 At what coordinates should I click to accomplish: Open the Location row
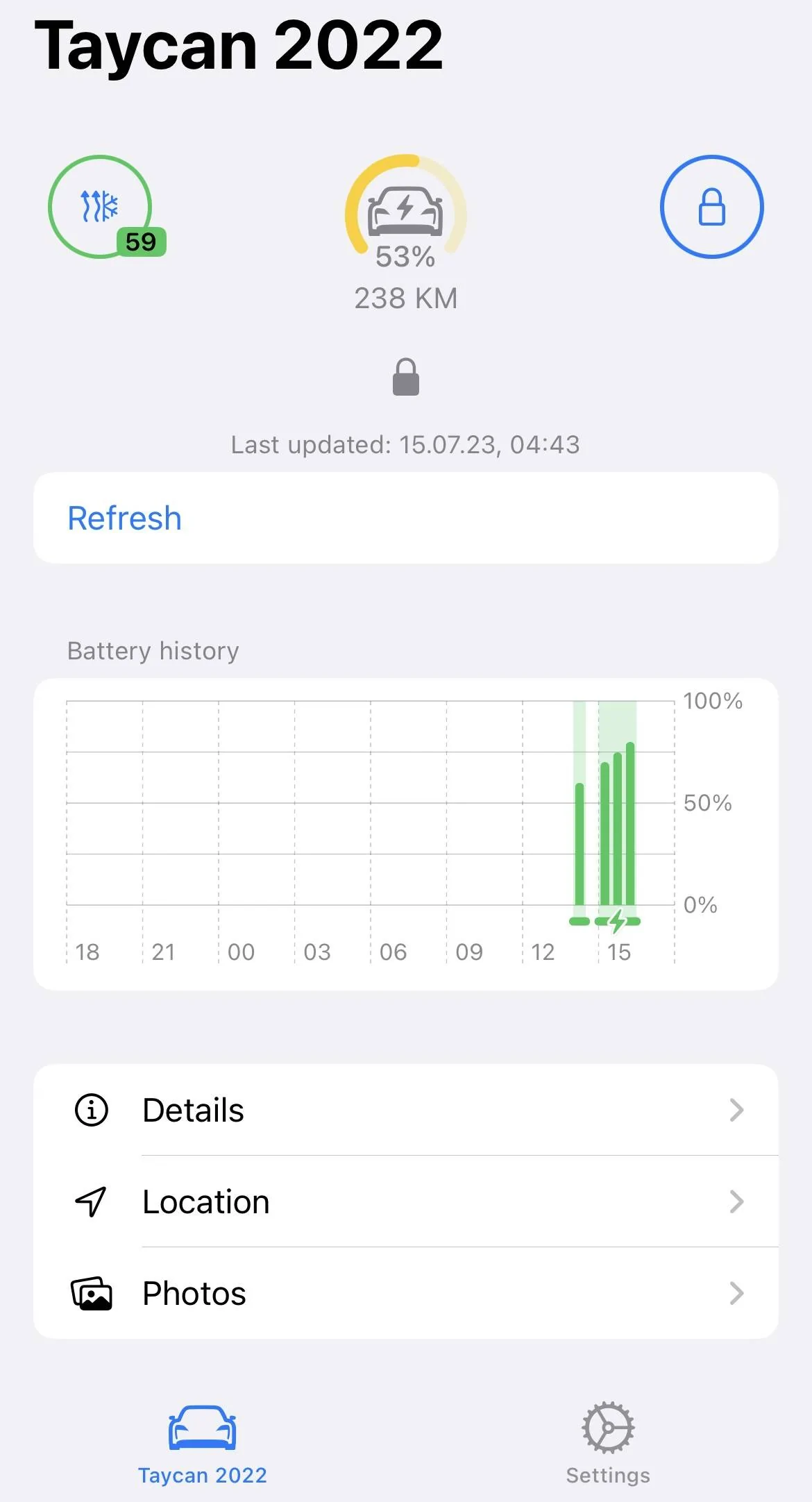tap(406, 1201)
